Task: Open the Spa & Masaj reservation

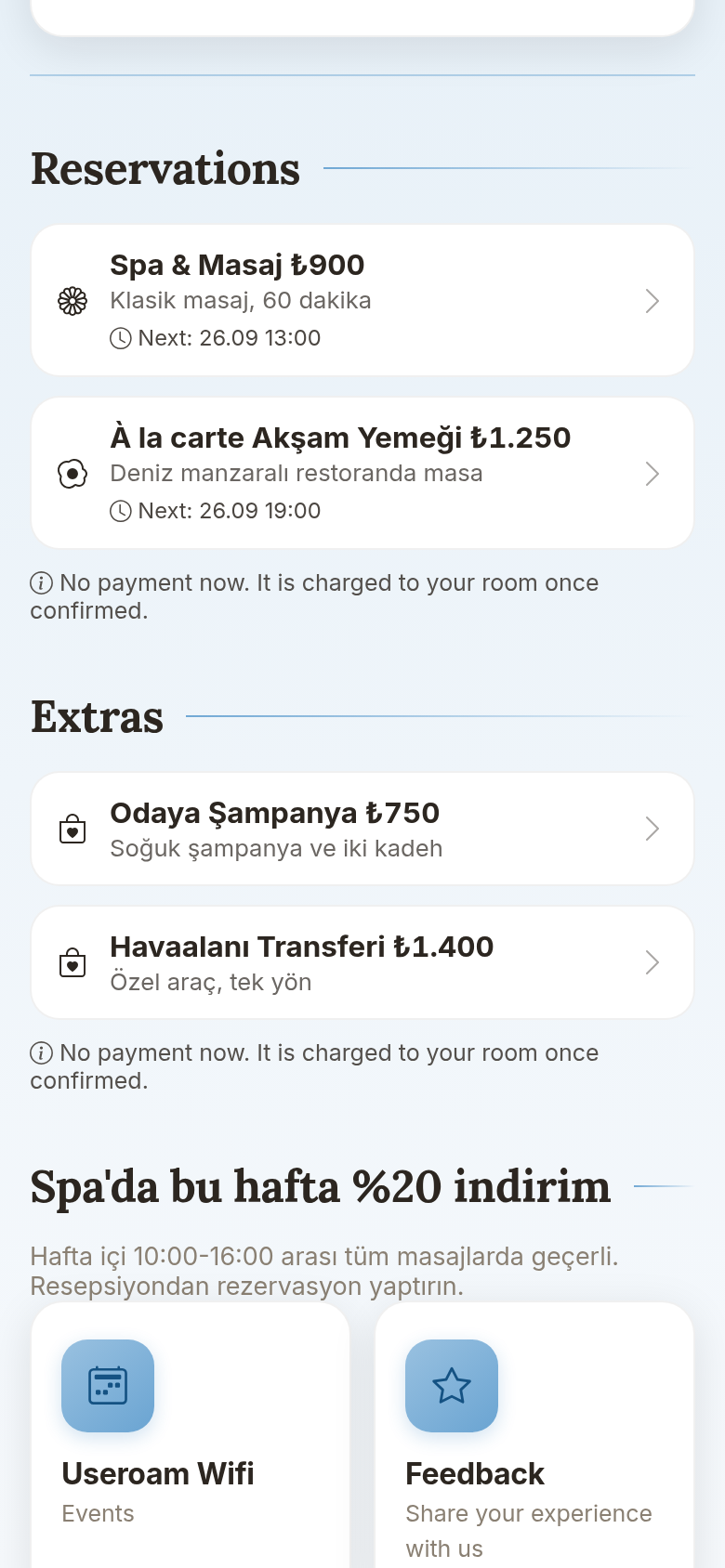Action: pyautogui.click(x=362, y=300)
